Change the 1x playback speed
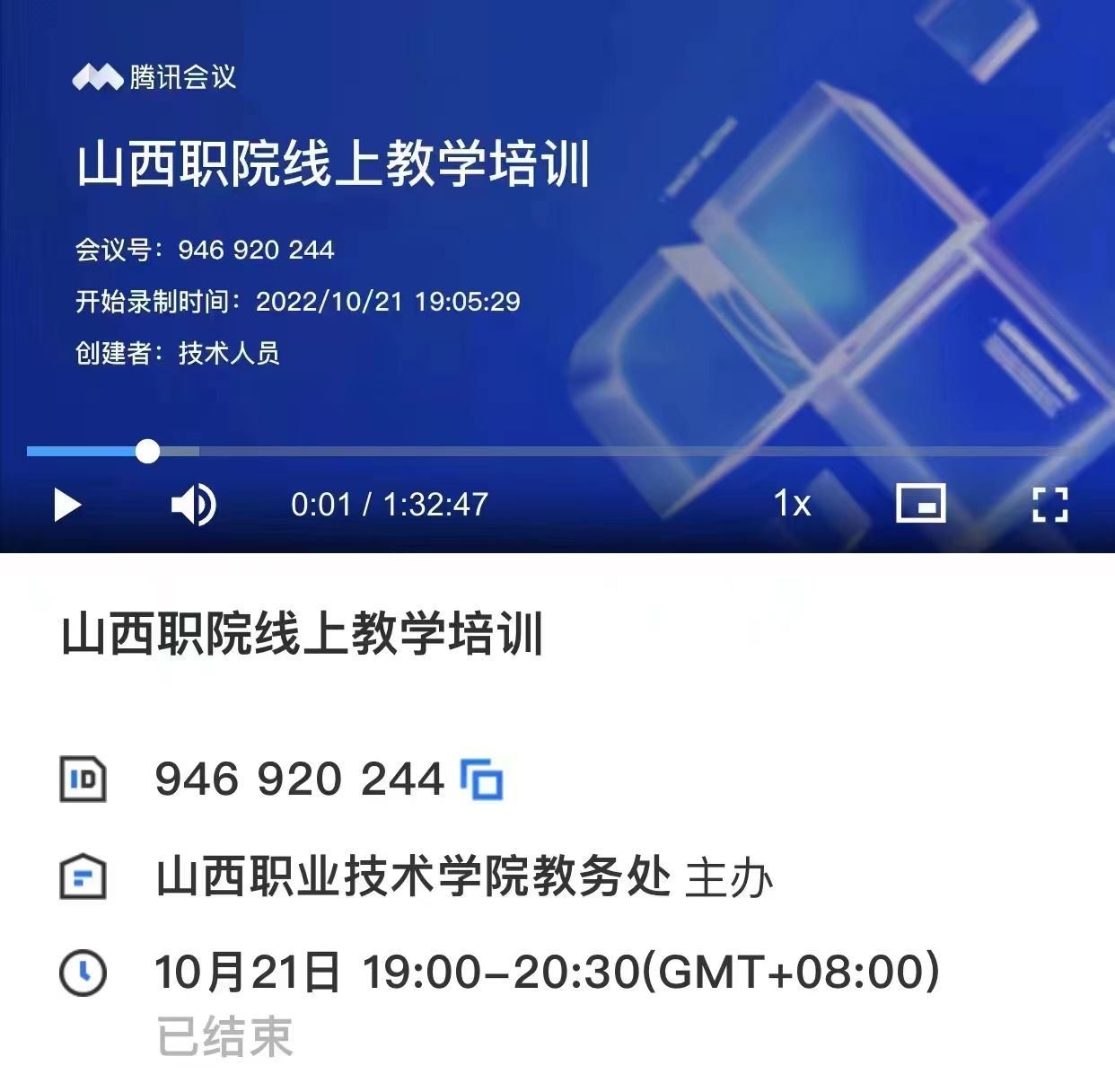Viewport: 1115px width, 1092px height. point(792,504)
